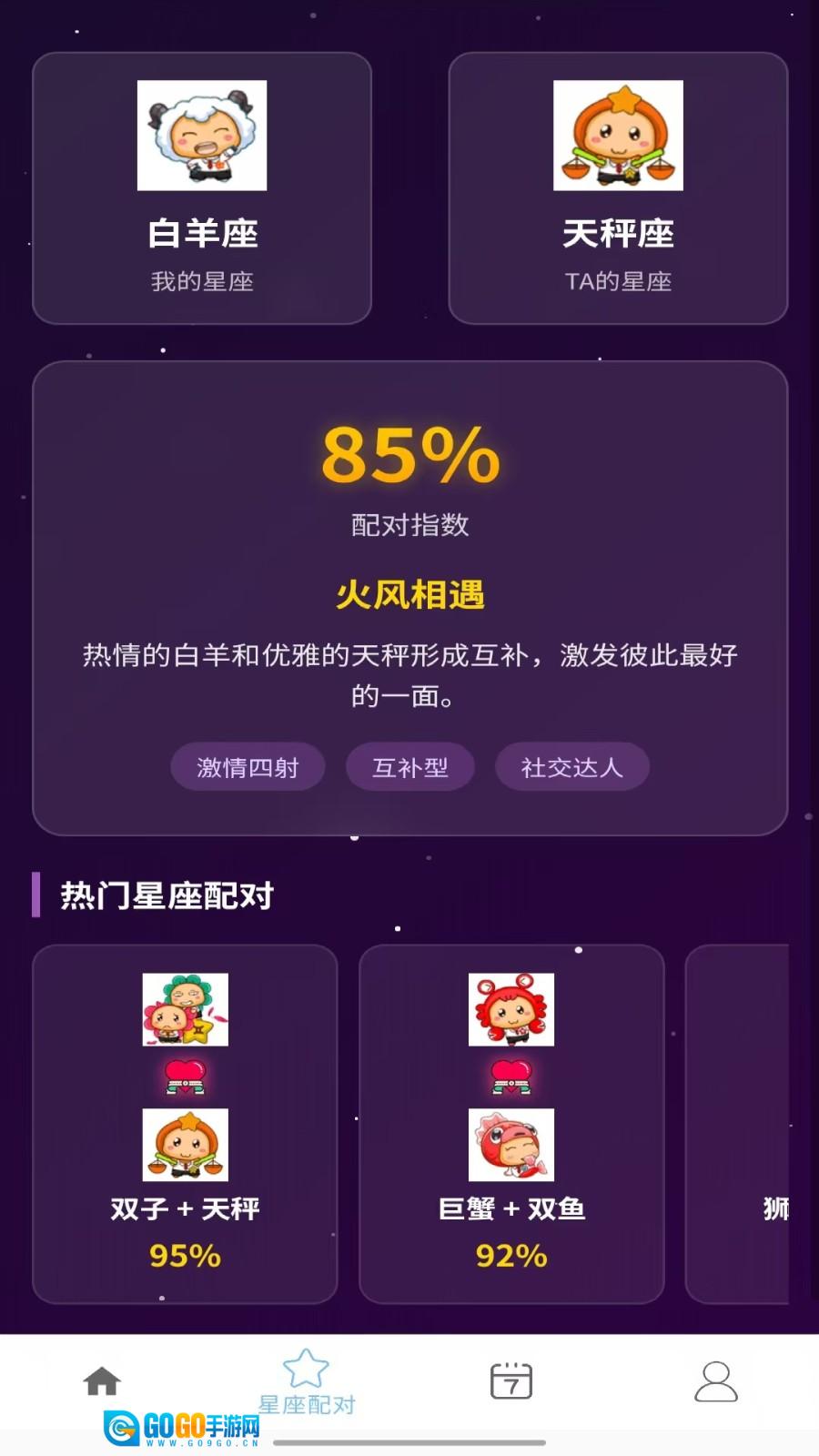The height and width of the screenshot is (1456, 819).
Task: Select the 互补型 tag
Action: coord(409,767)
